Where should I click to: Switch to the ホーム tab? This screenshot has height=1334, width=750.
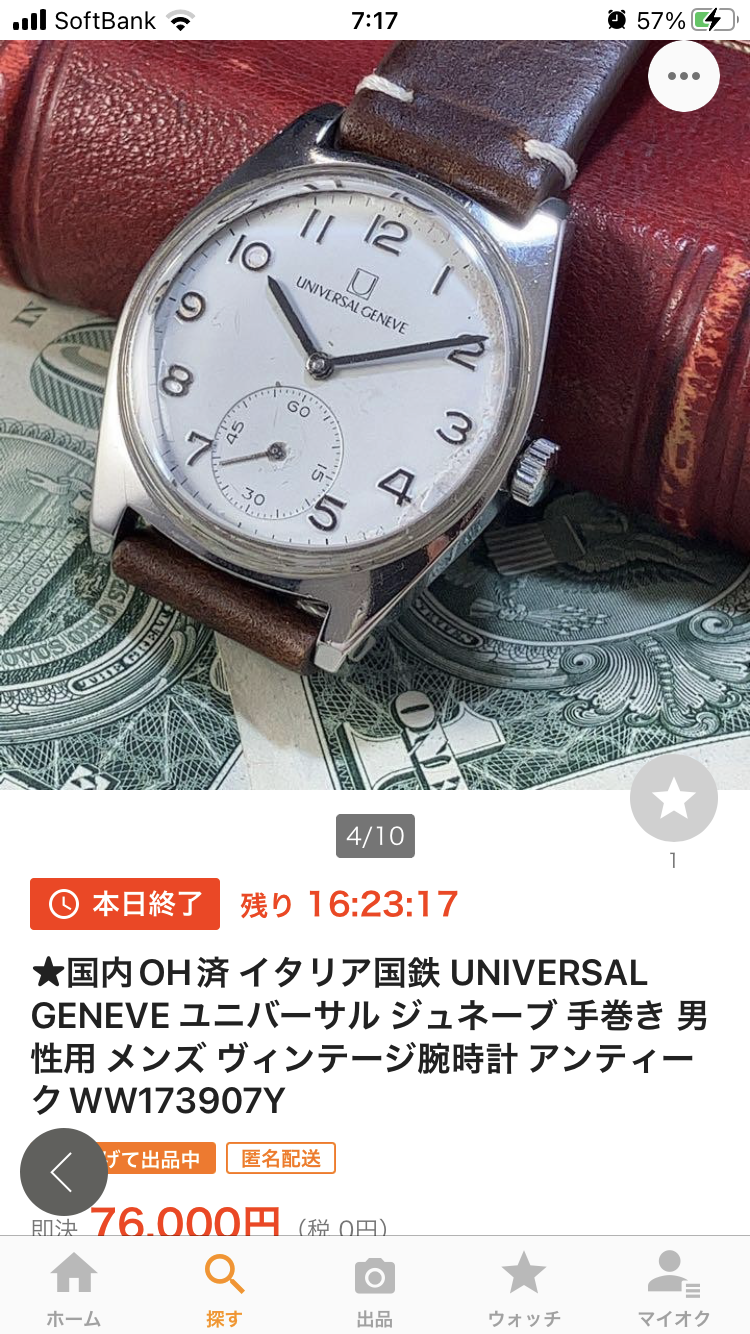75,1288
